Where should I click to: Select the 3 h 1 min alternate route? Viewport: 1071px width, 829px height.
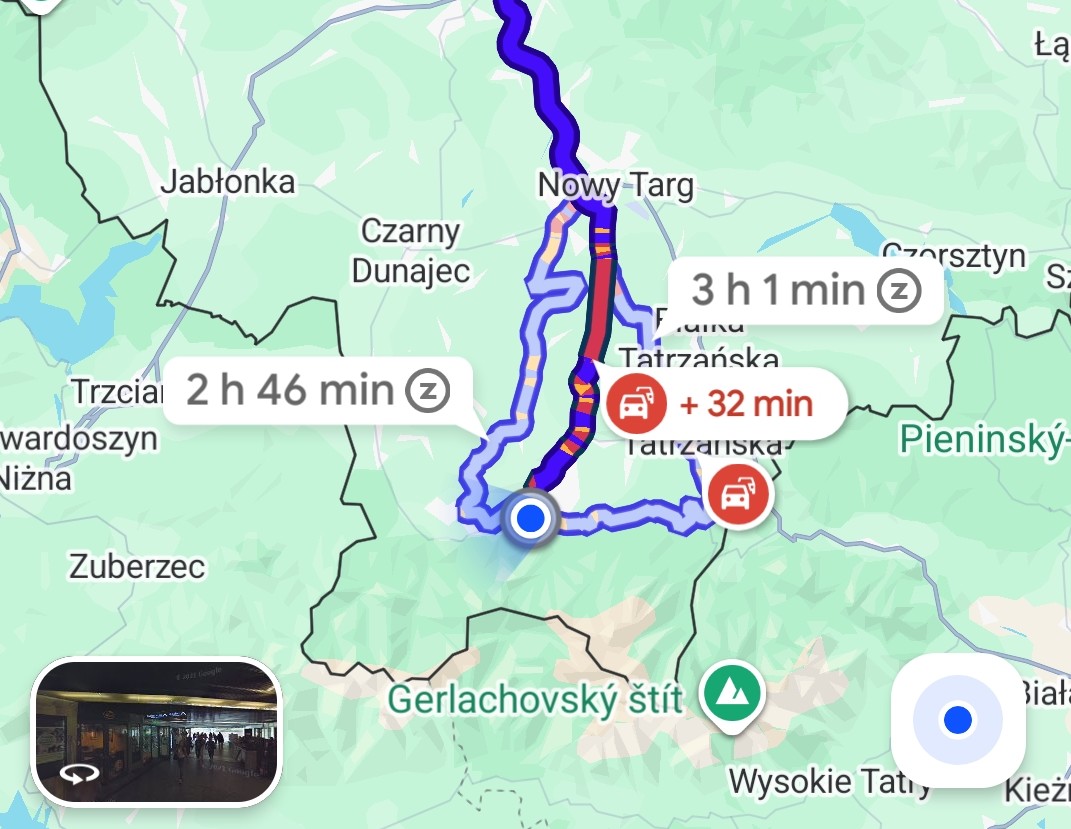pos(805,290)
